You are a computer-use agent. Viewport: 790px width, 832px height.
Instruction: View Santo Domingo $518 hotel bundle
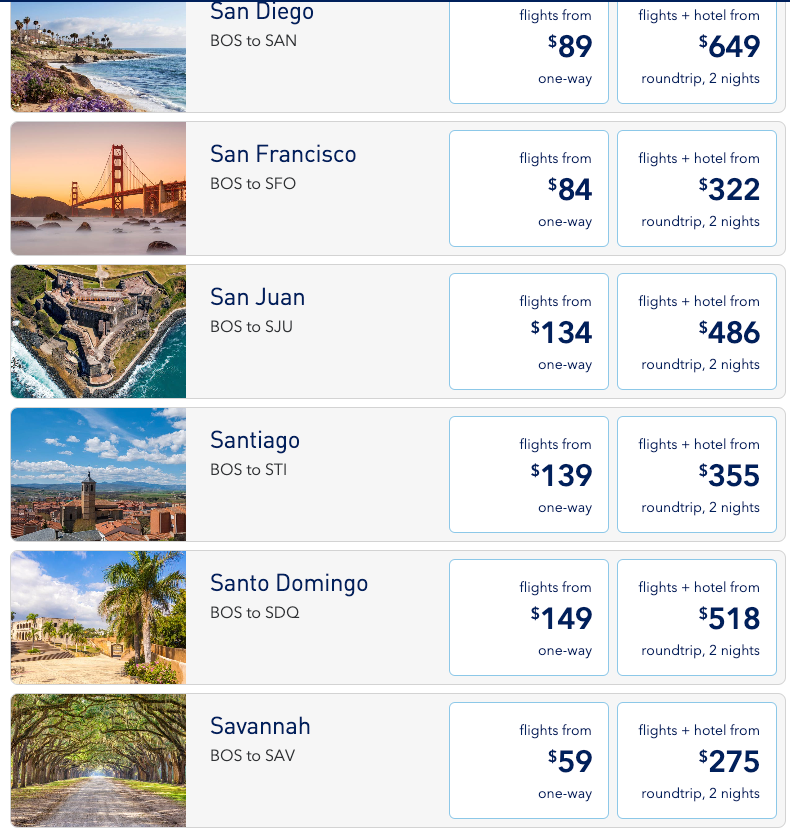tap(696, 617)
